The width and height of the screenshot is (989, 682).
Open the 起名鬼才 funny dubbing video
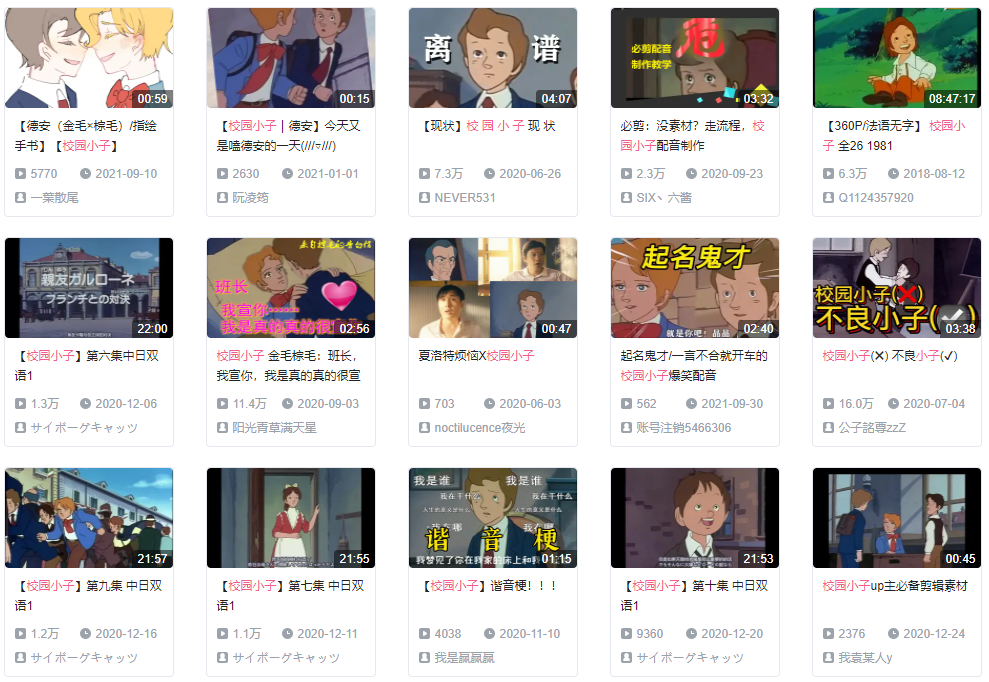695,288
